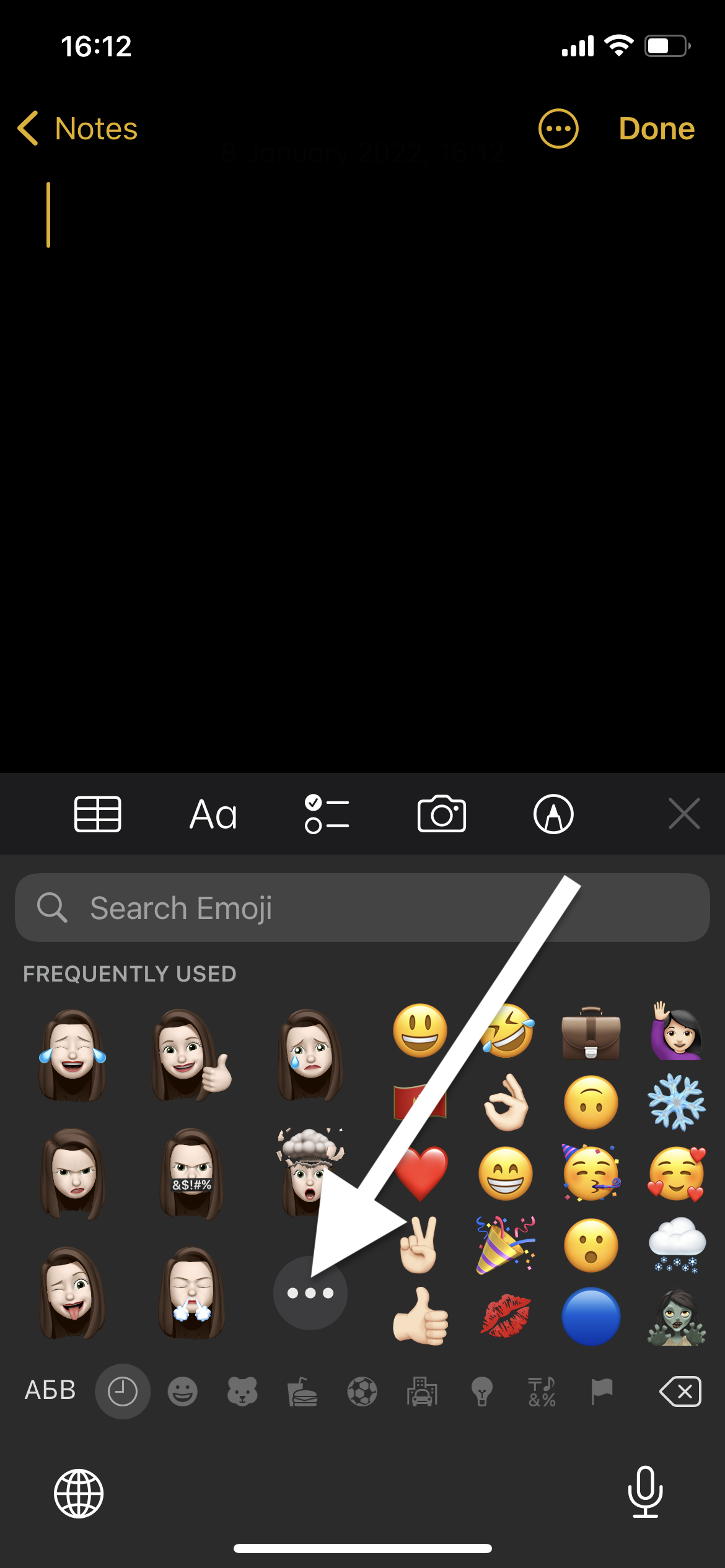Go back to Notes list
Viewport: 725px width, 1568px height.
pyautogui.click(x=77, y=129)
